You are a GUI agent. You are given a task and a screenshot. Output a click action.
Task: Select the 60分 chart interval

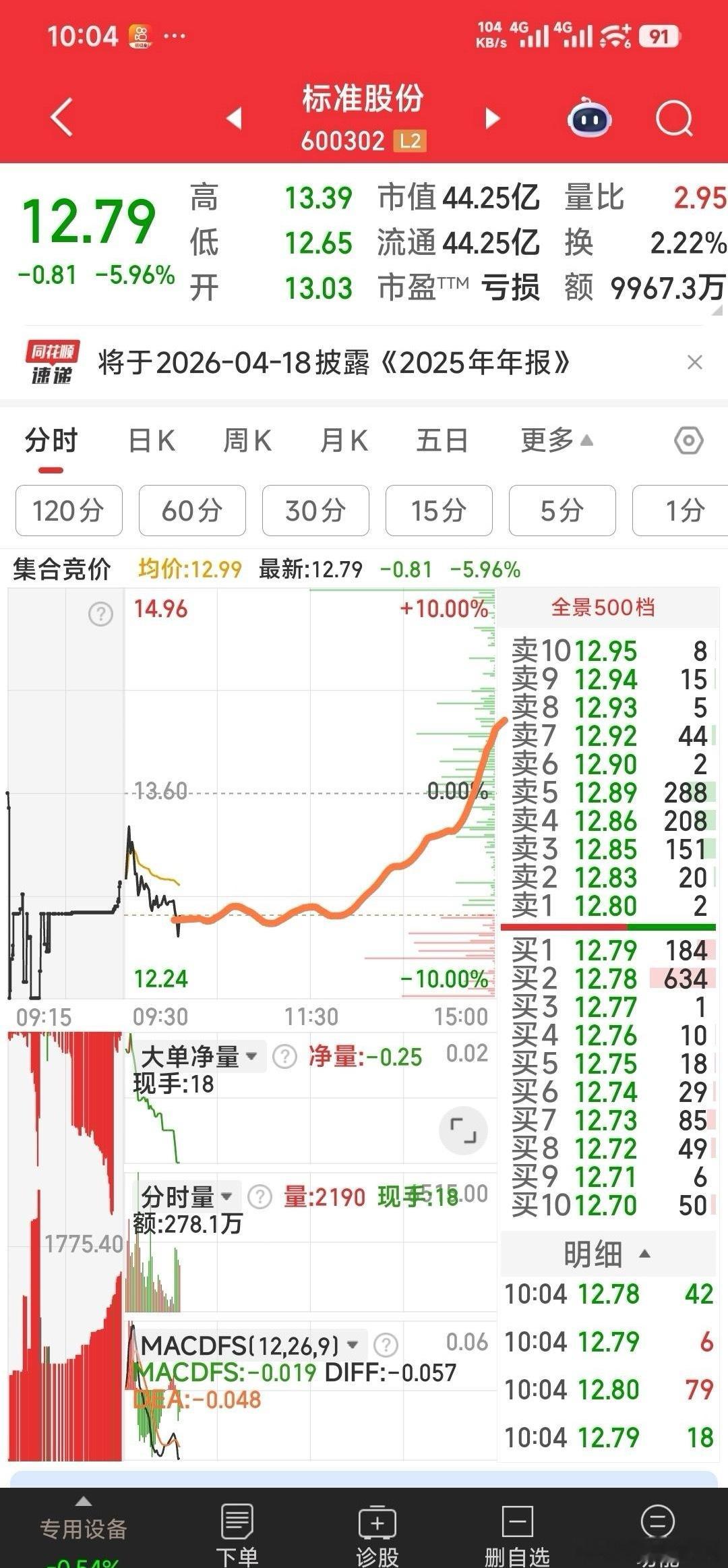pos(191,511)
